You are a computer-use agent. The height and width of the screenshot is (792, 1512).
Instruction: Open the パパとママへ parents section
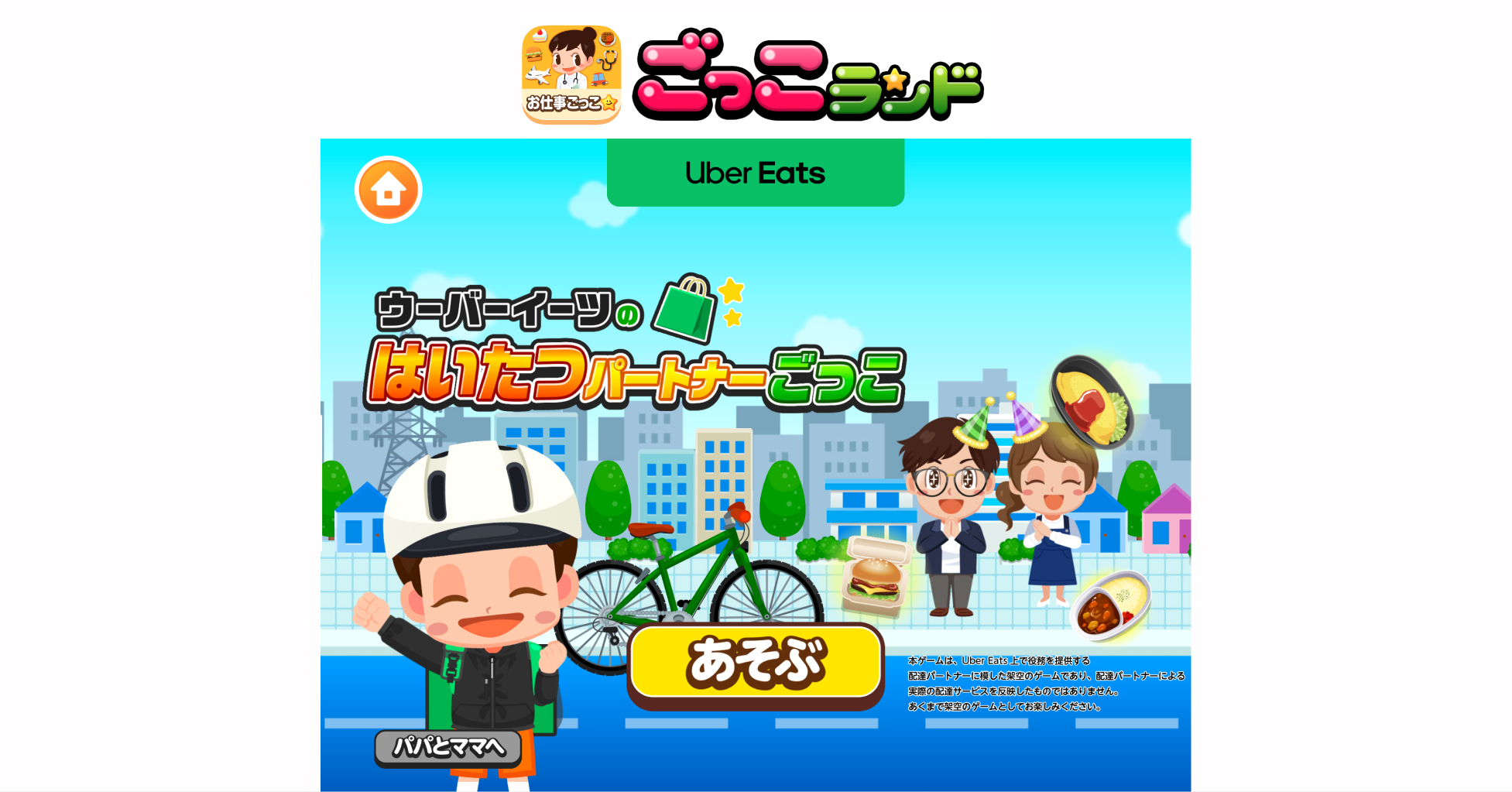coord(448,747)
